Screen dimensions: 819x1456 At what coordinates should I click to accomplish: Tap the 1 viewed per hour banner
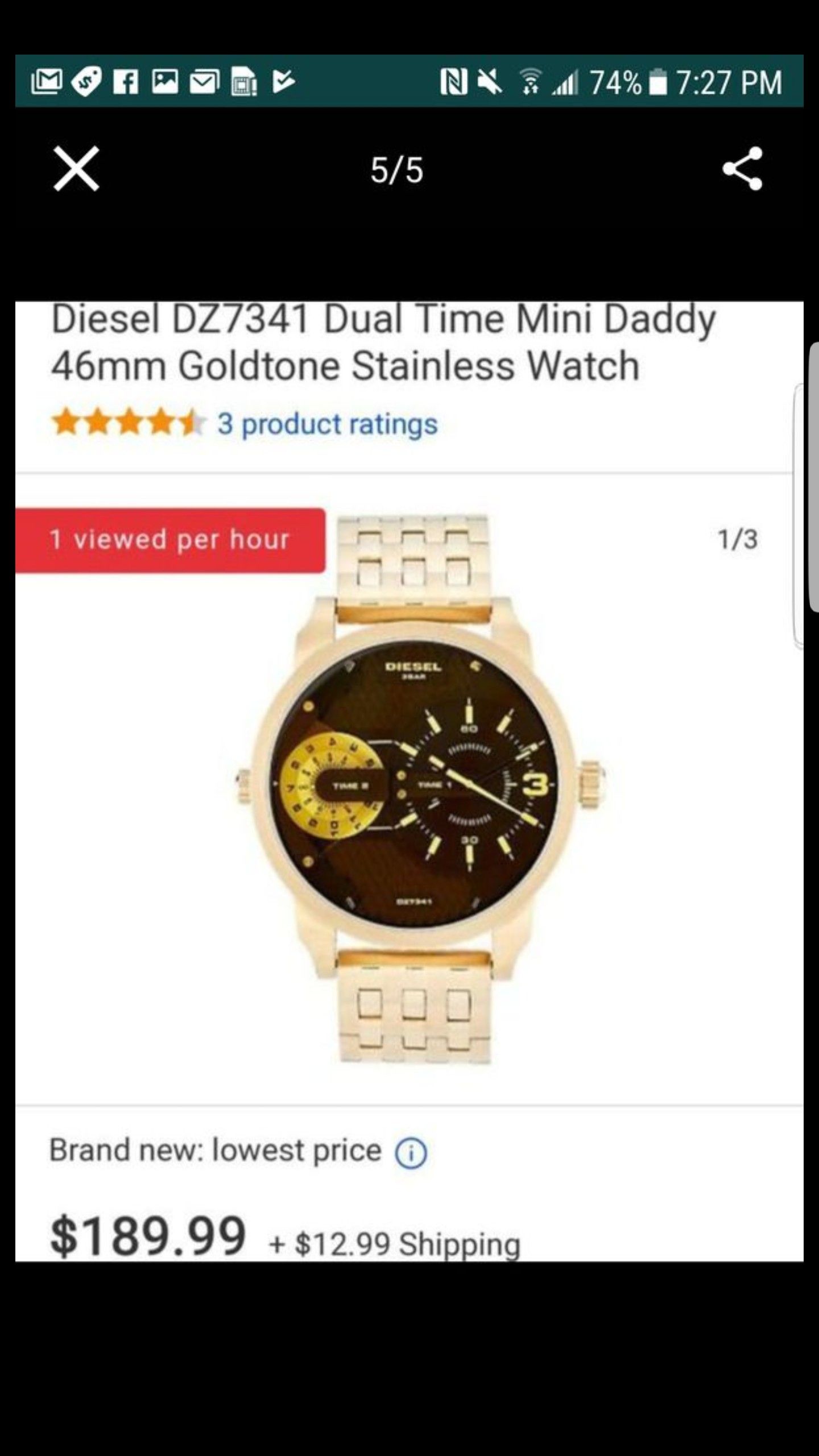pyautogui.click(x=171, y=541)
